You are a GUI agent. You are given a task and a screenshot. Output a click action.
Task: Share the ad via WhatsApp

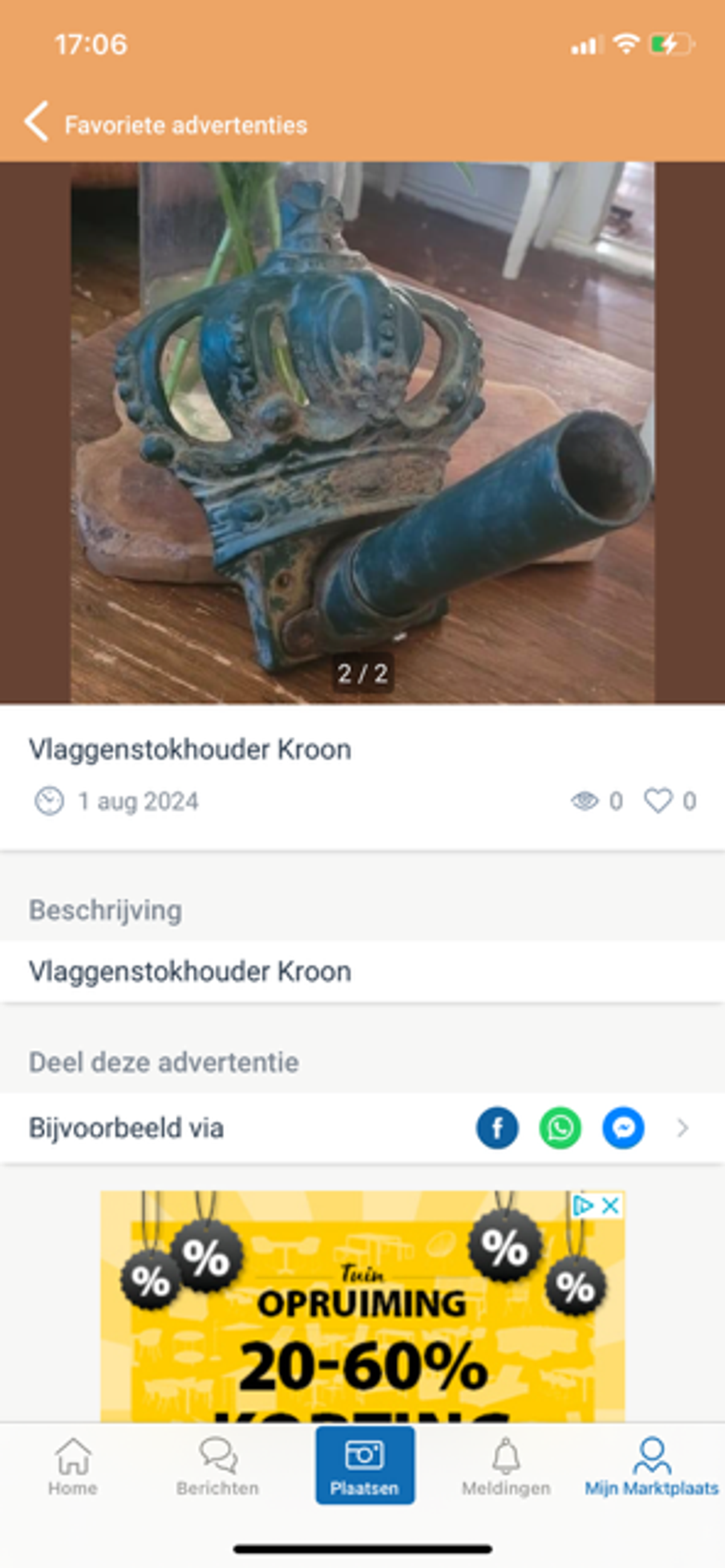pos(560,1128)
